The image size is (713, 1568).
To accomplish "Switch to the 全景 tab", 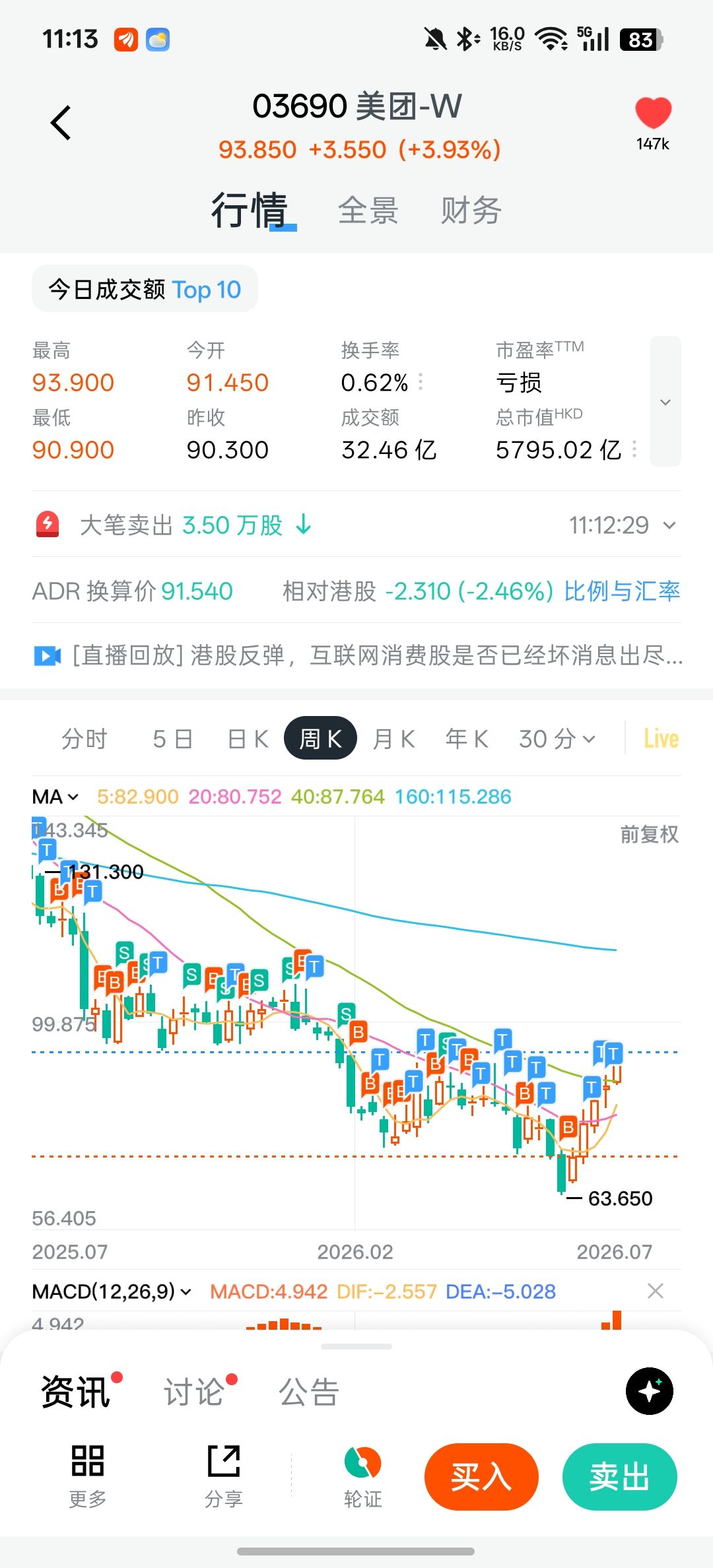I will pyautogui.click(x=368, y=211).
